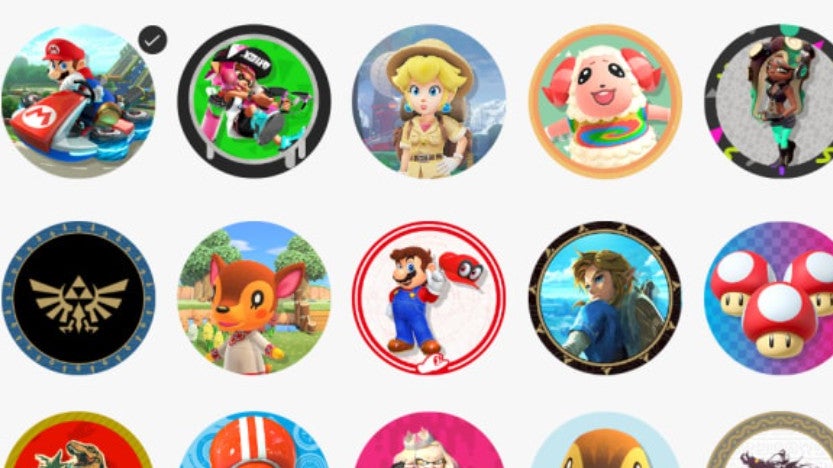Choose Mario throwing Cappy avatar

[429, 297]
